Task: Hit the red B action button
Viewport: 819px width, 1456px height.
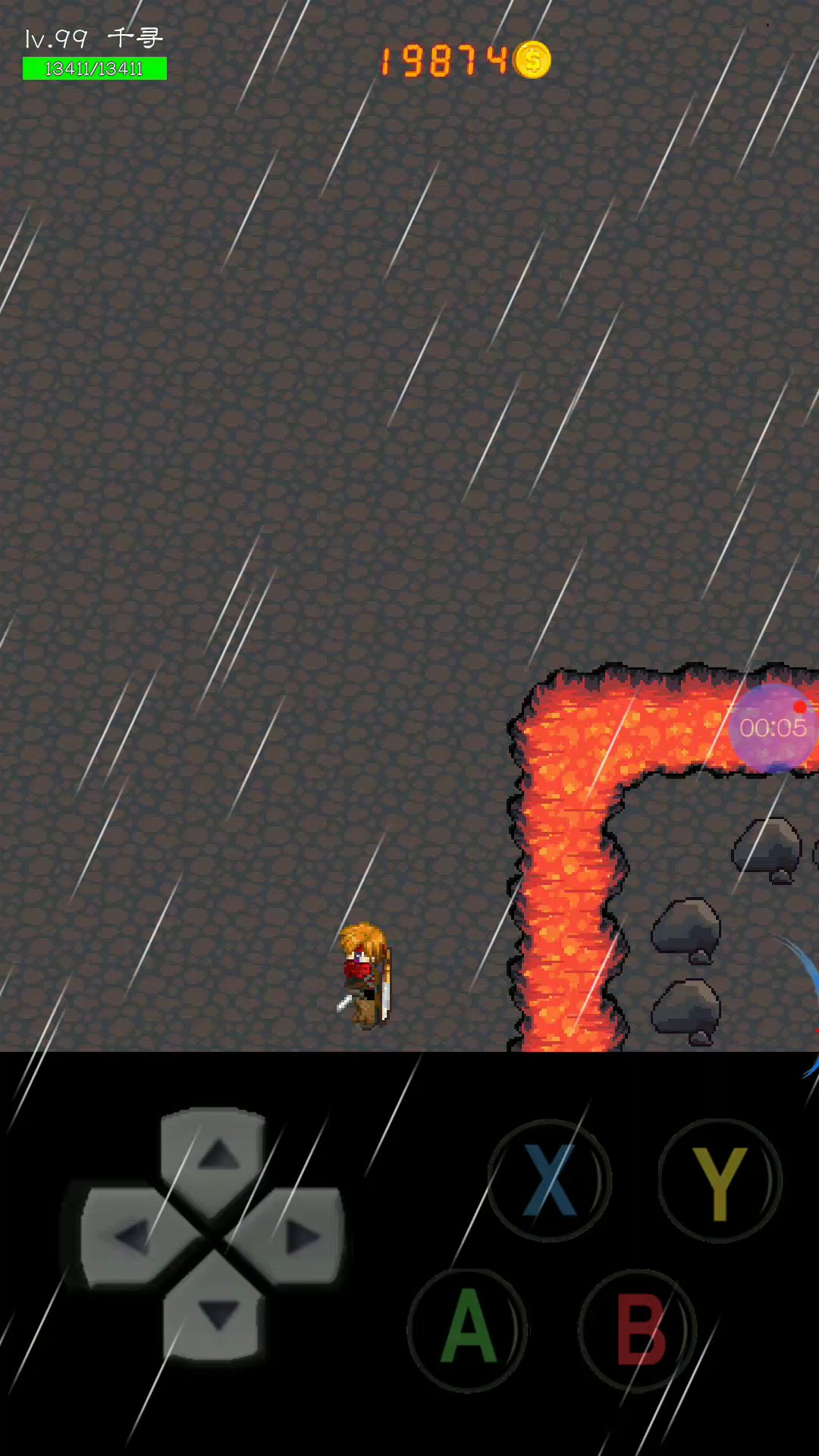Action: click(x=639, y=1329)
